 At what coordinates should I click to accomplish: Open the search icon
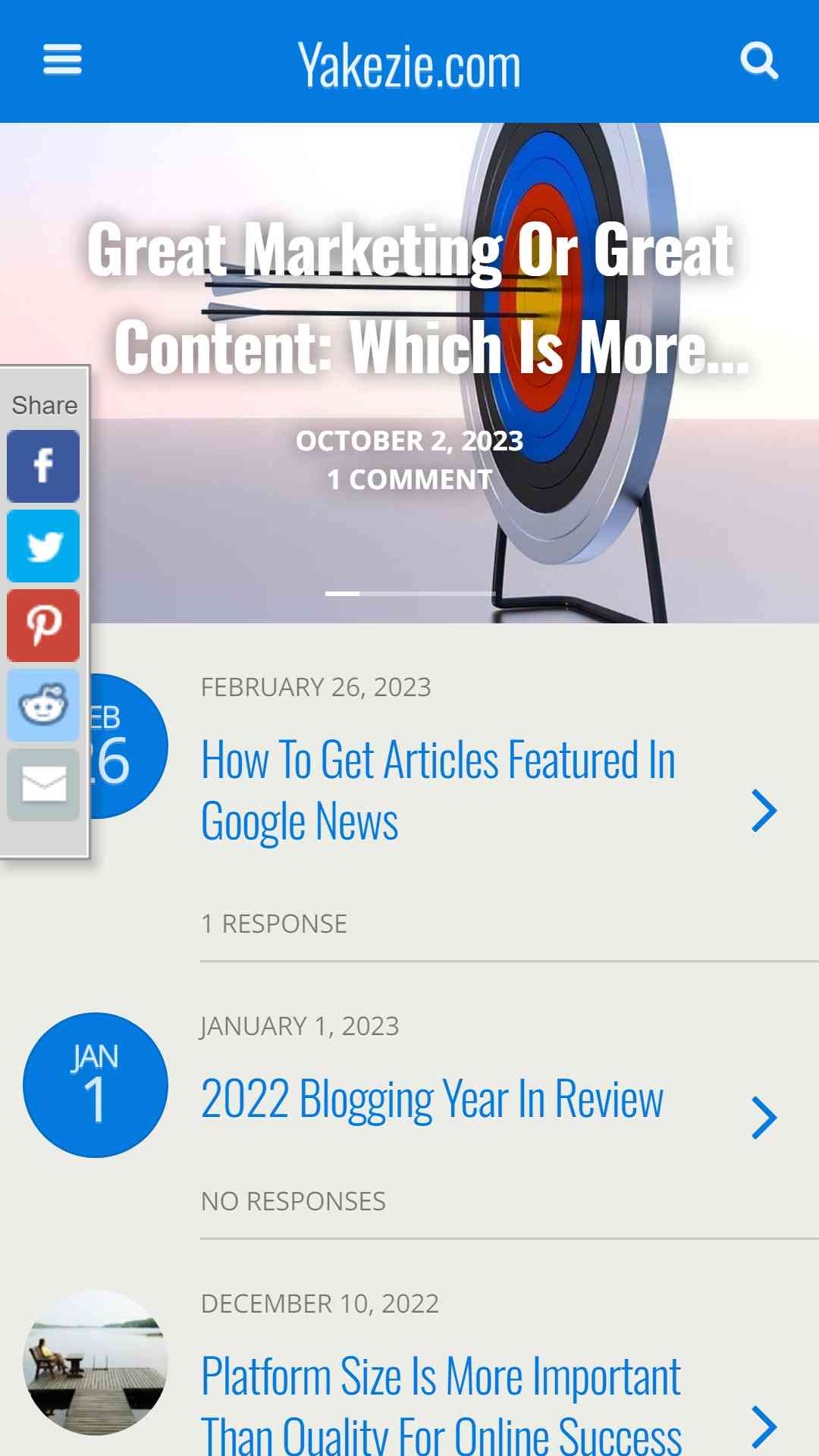click(759, 61)
